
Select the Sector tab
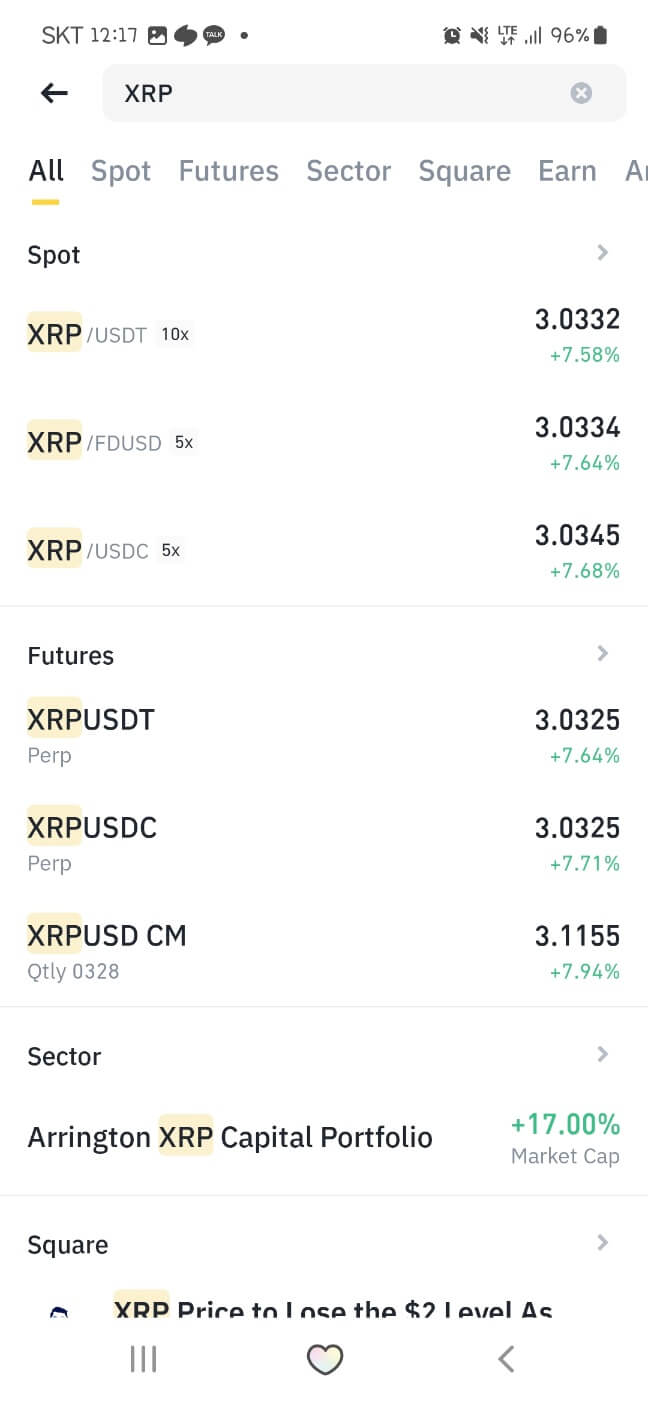coord(348,171)
